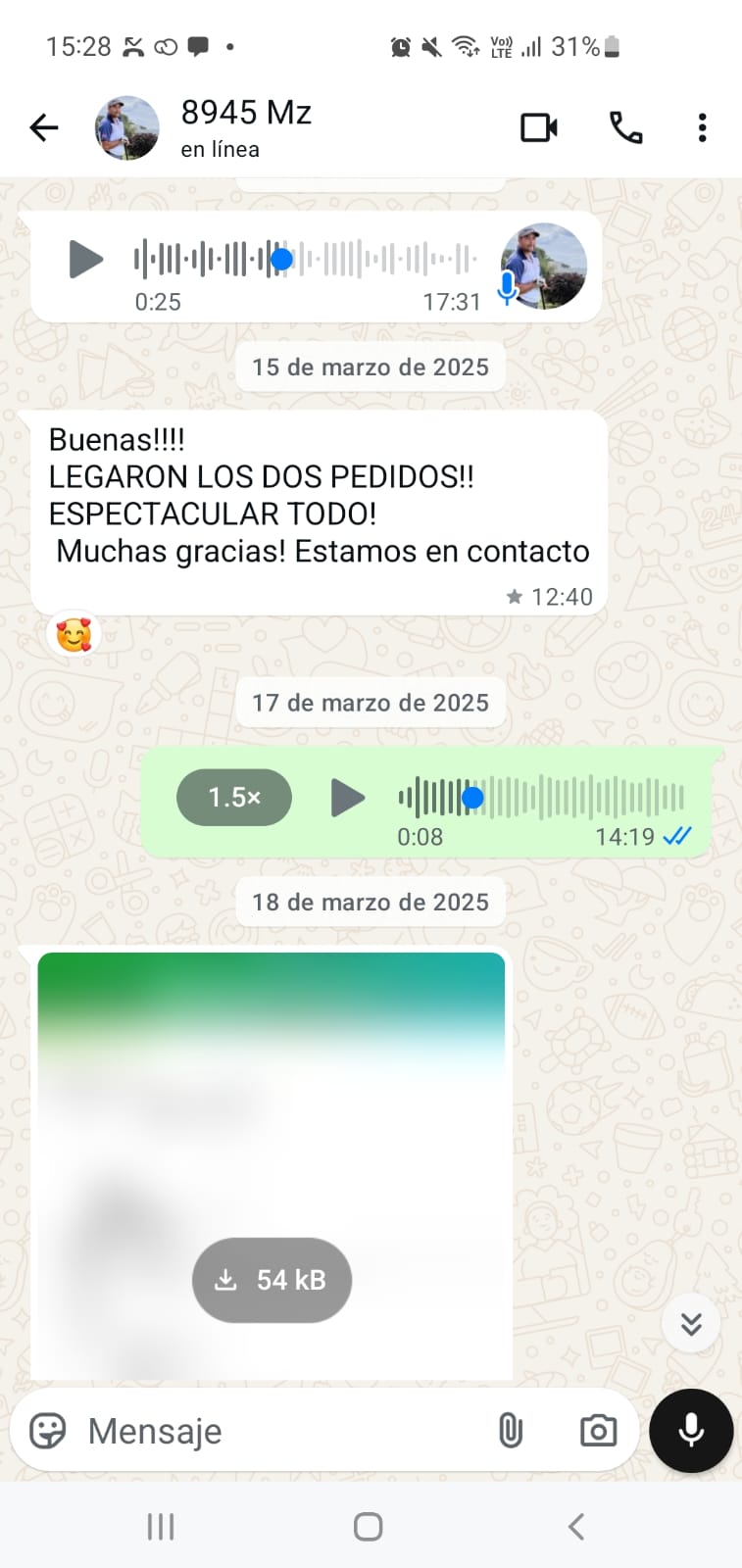Start a voice call with 8945 Mz
This screenshot has width=742, height=1568.
tap(625, 127)
